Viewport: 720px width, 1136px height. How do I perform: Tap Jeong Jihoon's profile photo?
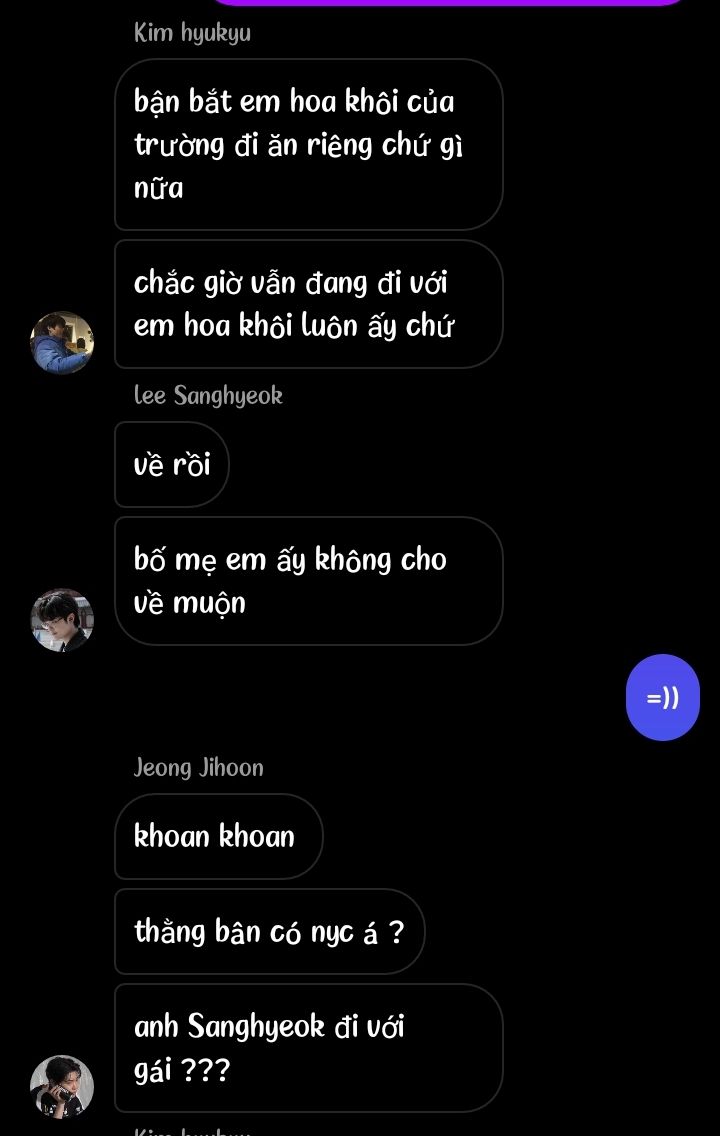[62, 1086]
